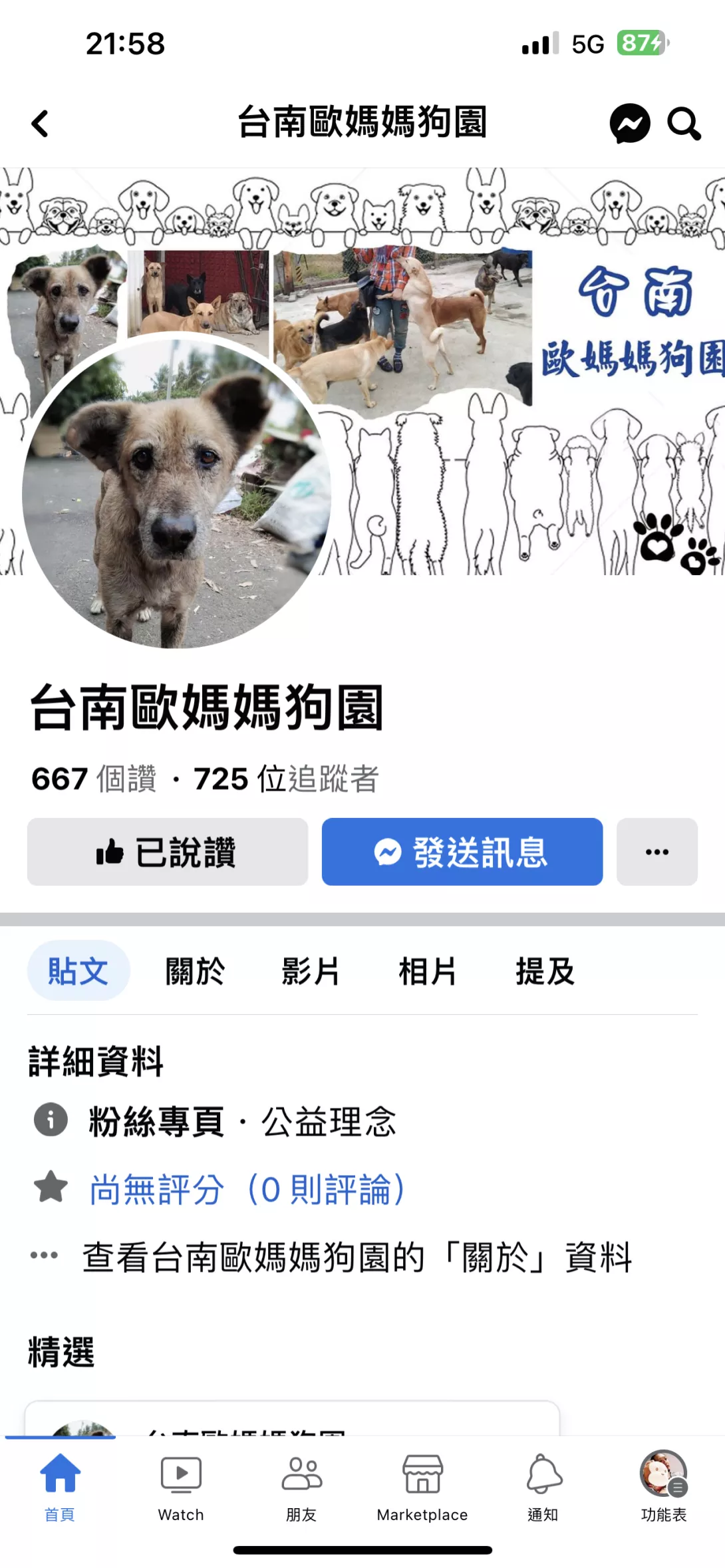This screenshot has width=725, height=1568.
Task: Go back using the top-left arrow
Action: [41, 124]
